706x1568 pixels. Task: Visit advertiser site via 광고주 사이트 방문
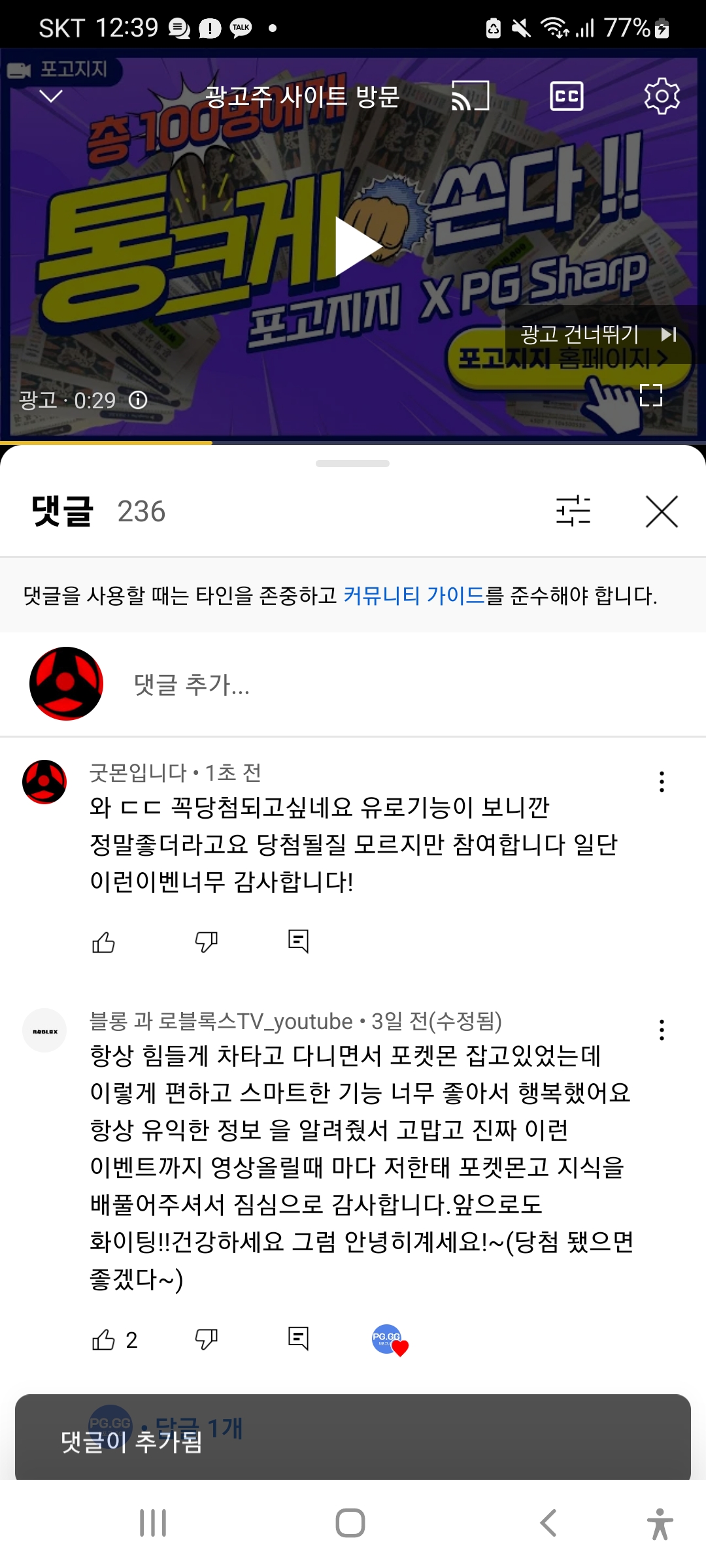[x=302, y=97]
